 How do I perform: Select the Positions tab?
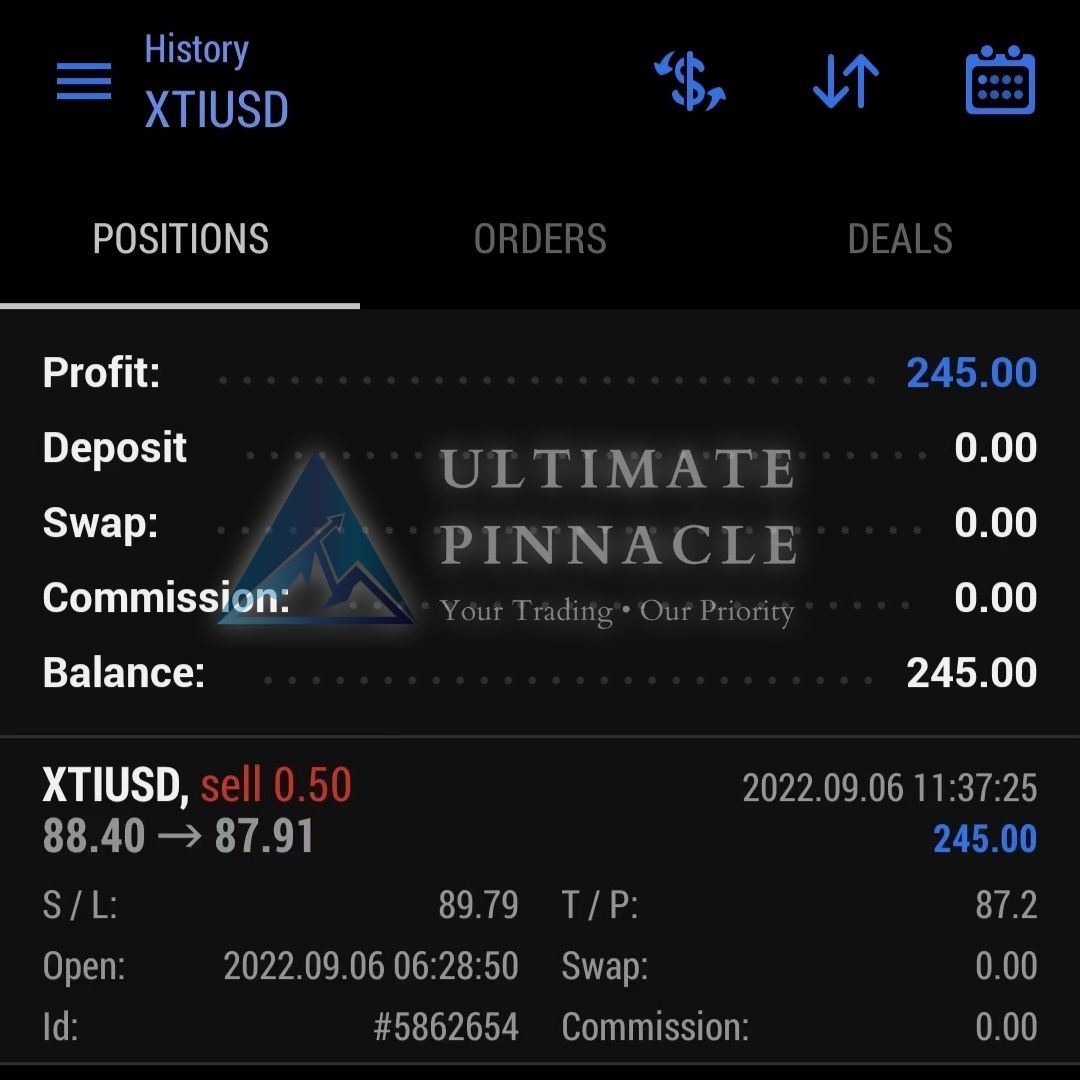[181, 239]
